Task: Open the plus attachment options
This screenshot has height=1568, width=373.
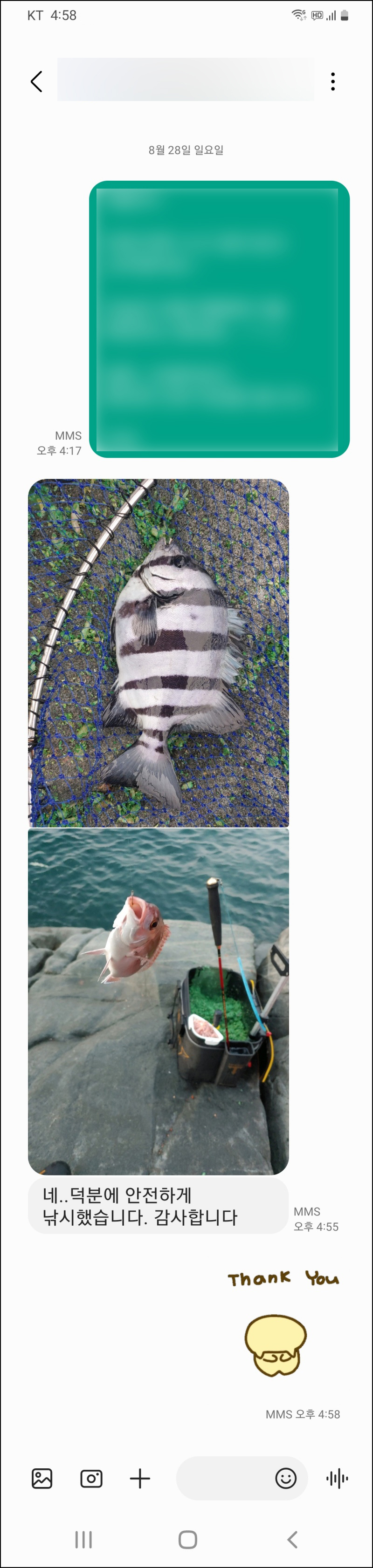Action: click(140, 1478)
